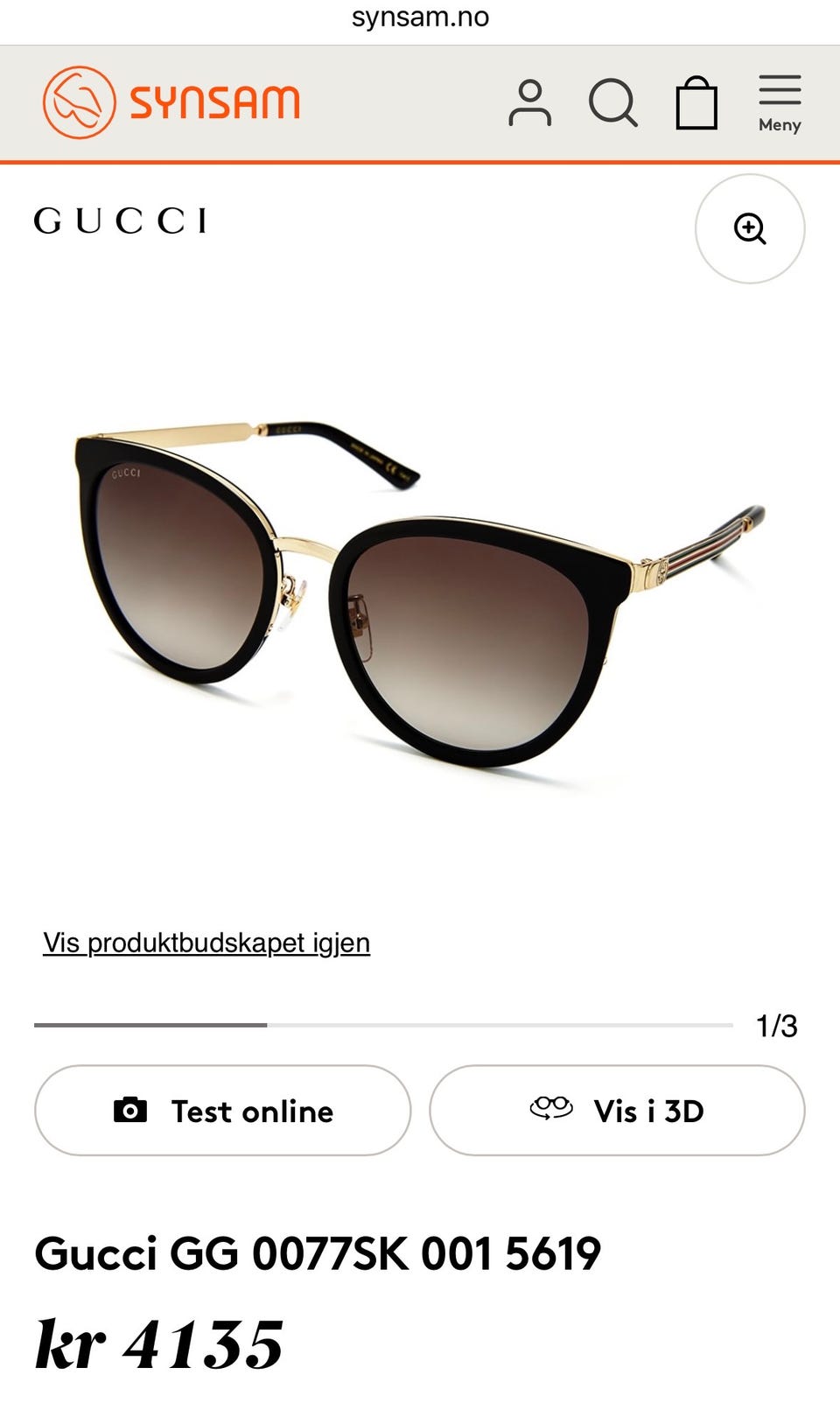Image resolution: width=840 pixels, height=1410 pixels.
Task: Open the Gucci sunglasses product image
Action: 420,595
